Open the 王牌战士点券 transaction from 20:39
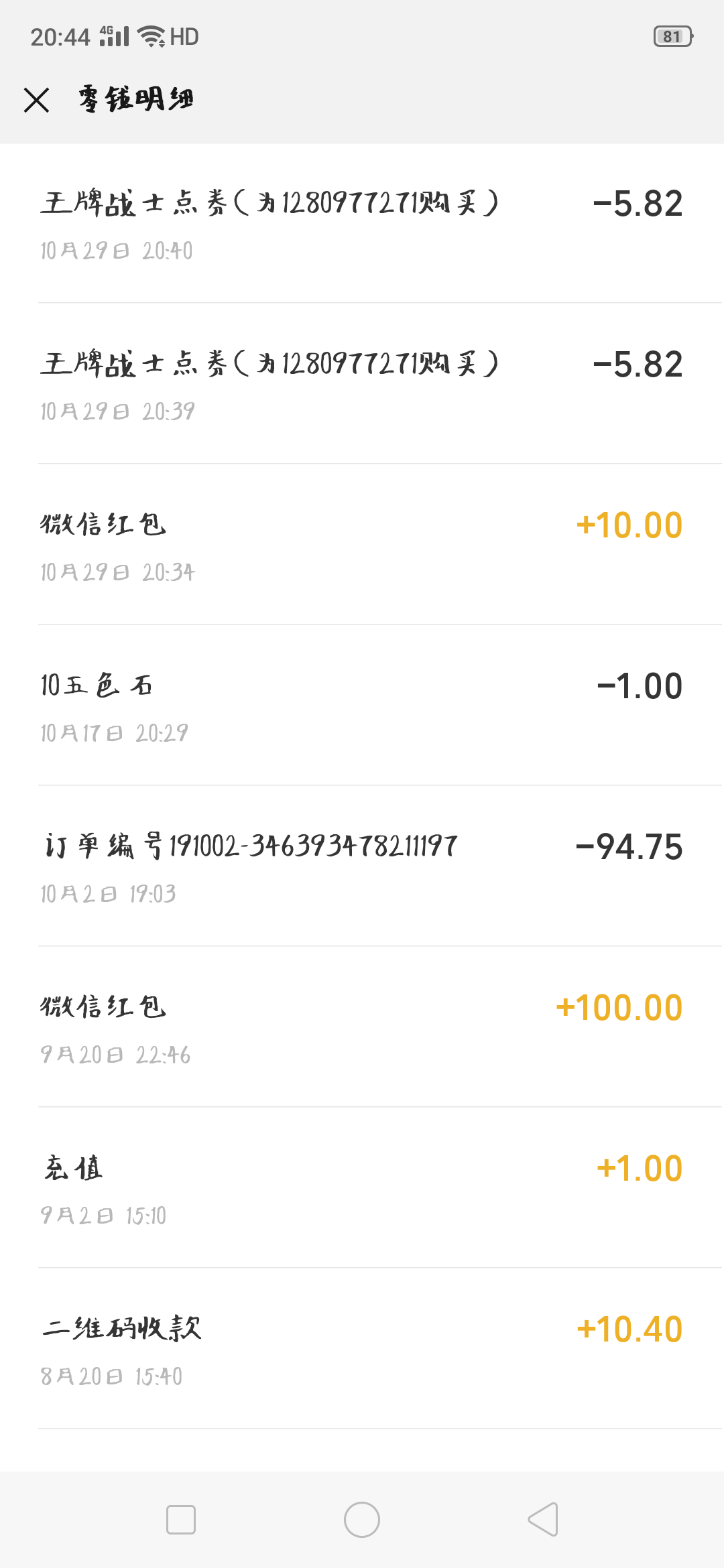 (362, 385)
